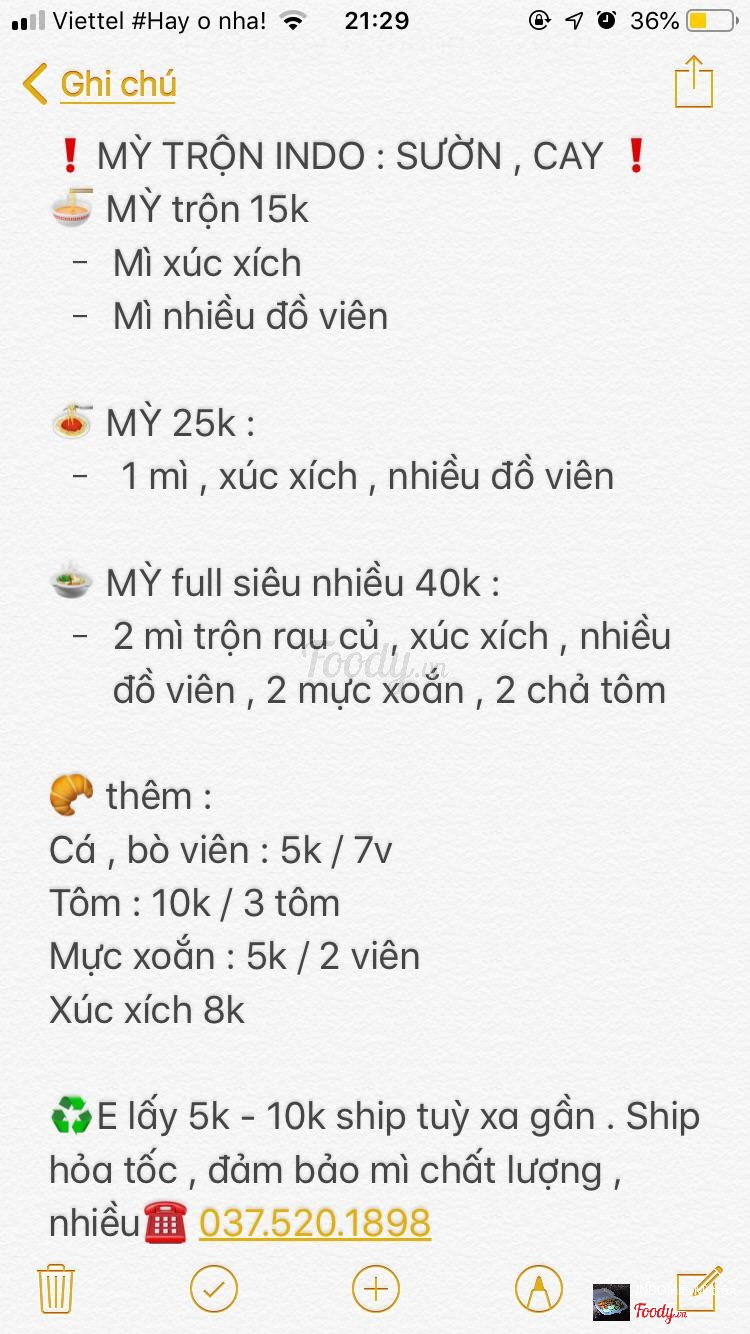This screenshot has height=1334, width=750.
Task: Open the share sheet icon
Action: [x=693, y=82]
